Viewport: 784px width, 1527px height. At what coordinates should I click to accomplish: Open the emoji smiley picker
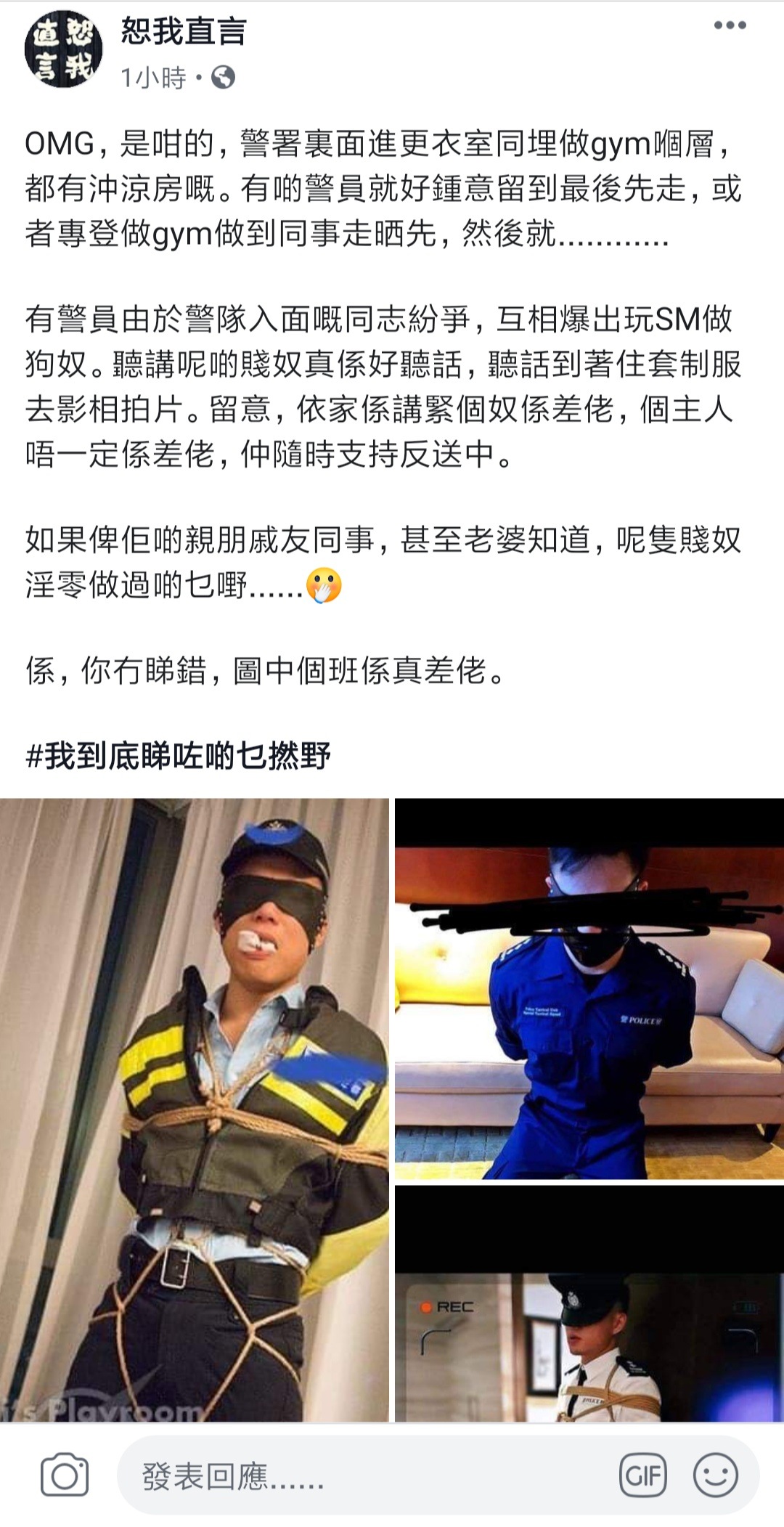(715, 1475)
